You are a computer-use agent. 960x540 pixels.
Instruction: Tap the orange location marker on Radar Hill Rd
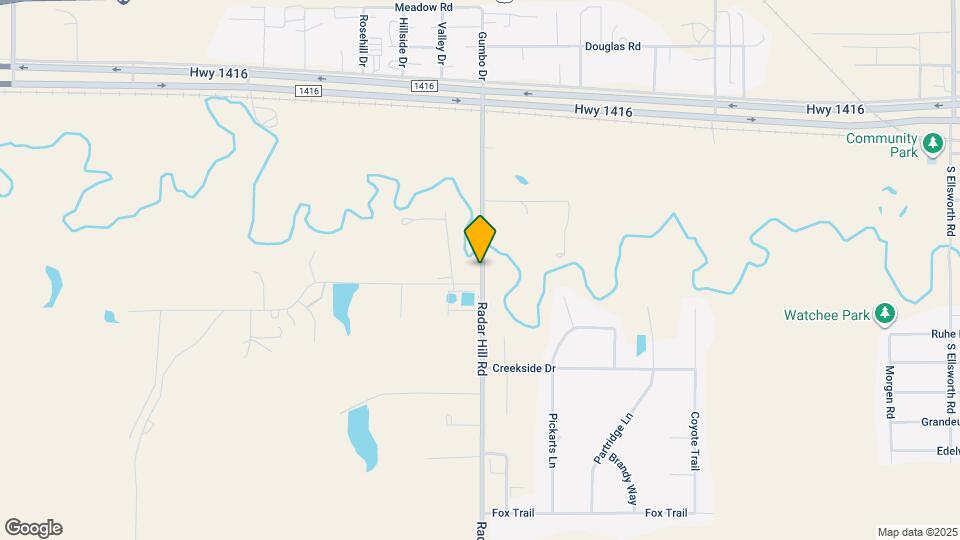[x=480, y=238]
